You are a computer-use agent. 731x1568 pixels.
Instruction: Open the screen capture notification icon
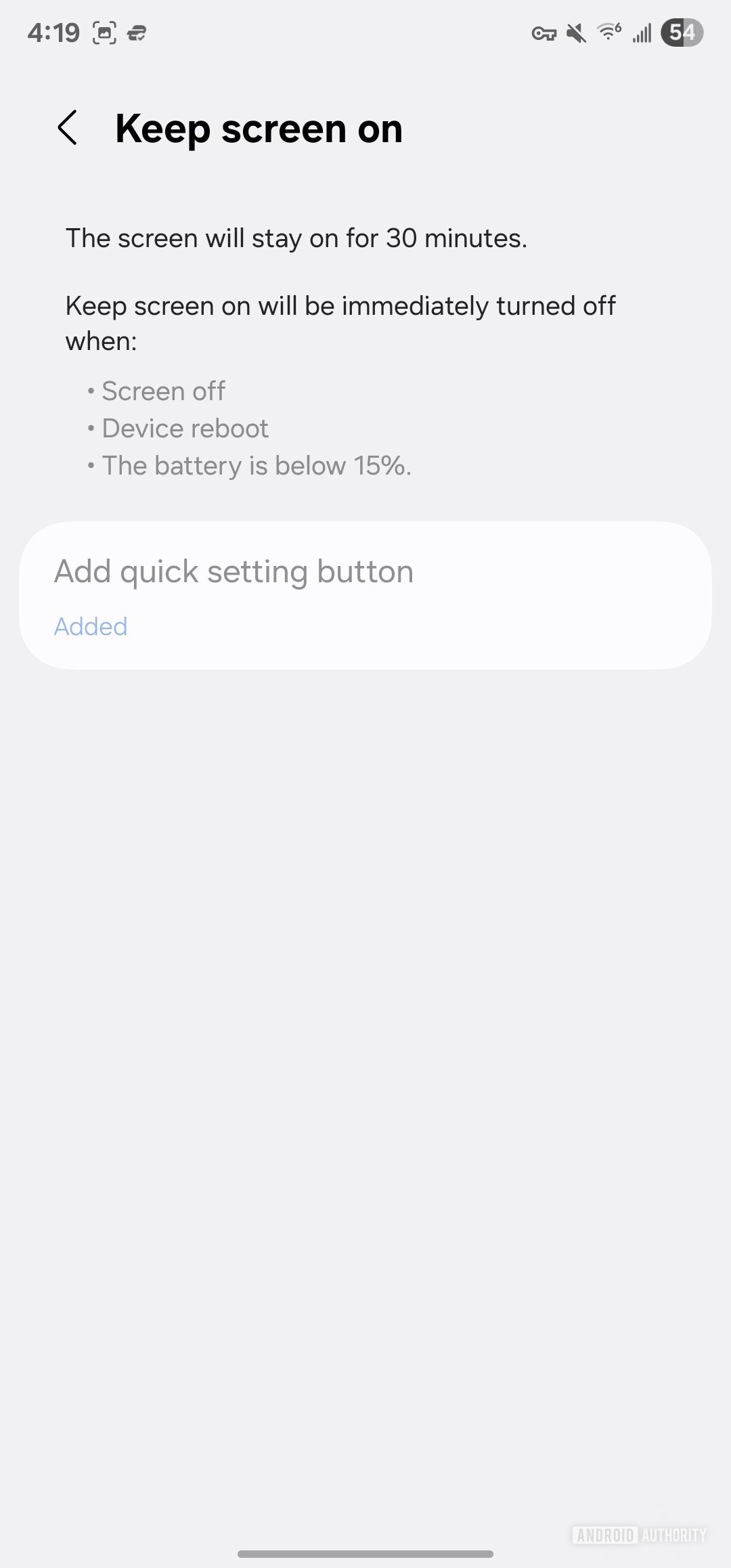pyautogui.click(x=105, y=32)
